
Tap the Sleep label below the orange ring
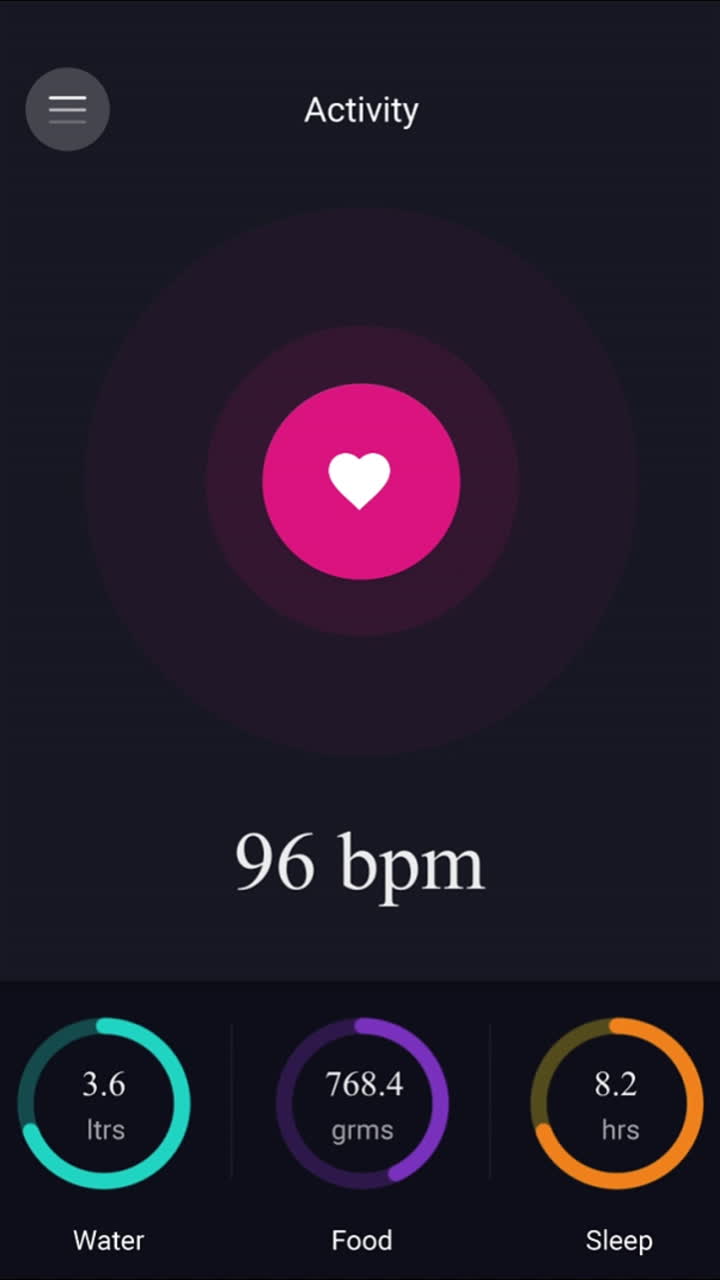618,1240
